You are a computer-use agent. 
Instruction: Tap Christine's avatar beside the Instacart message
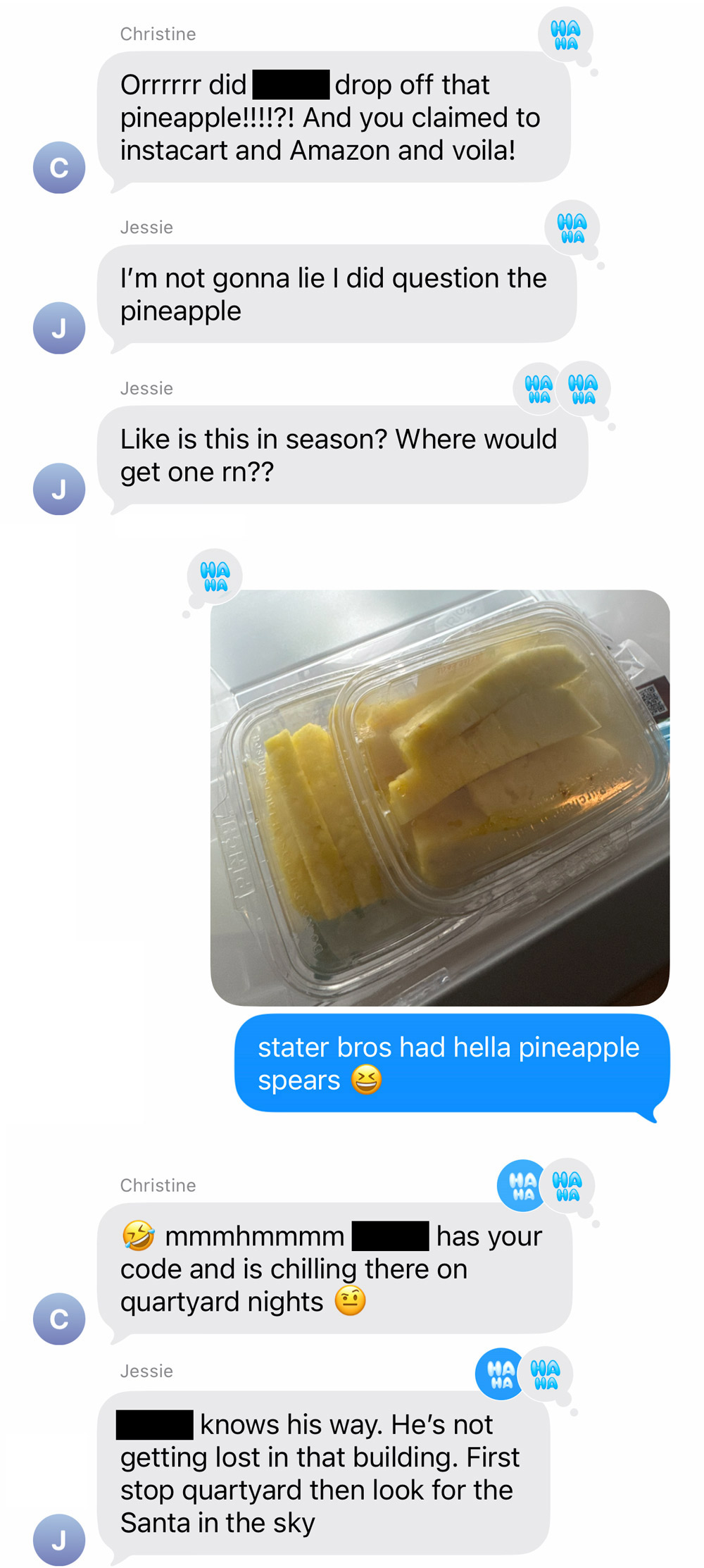[59, 168]
